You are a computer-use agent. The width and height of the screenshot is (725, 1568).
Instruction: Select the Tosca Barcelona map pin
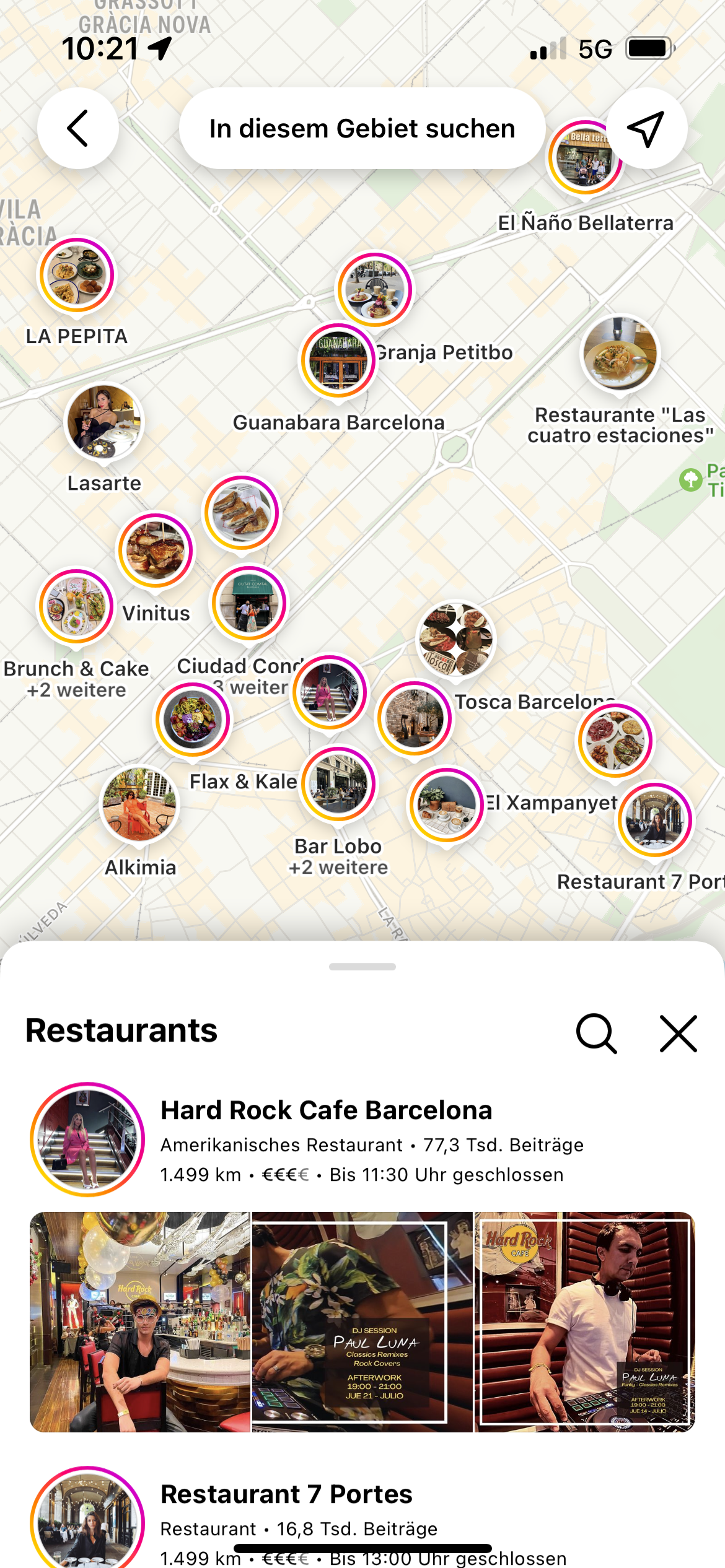tap(456, 639)
